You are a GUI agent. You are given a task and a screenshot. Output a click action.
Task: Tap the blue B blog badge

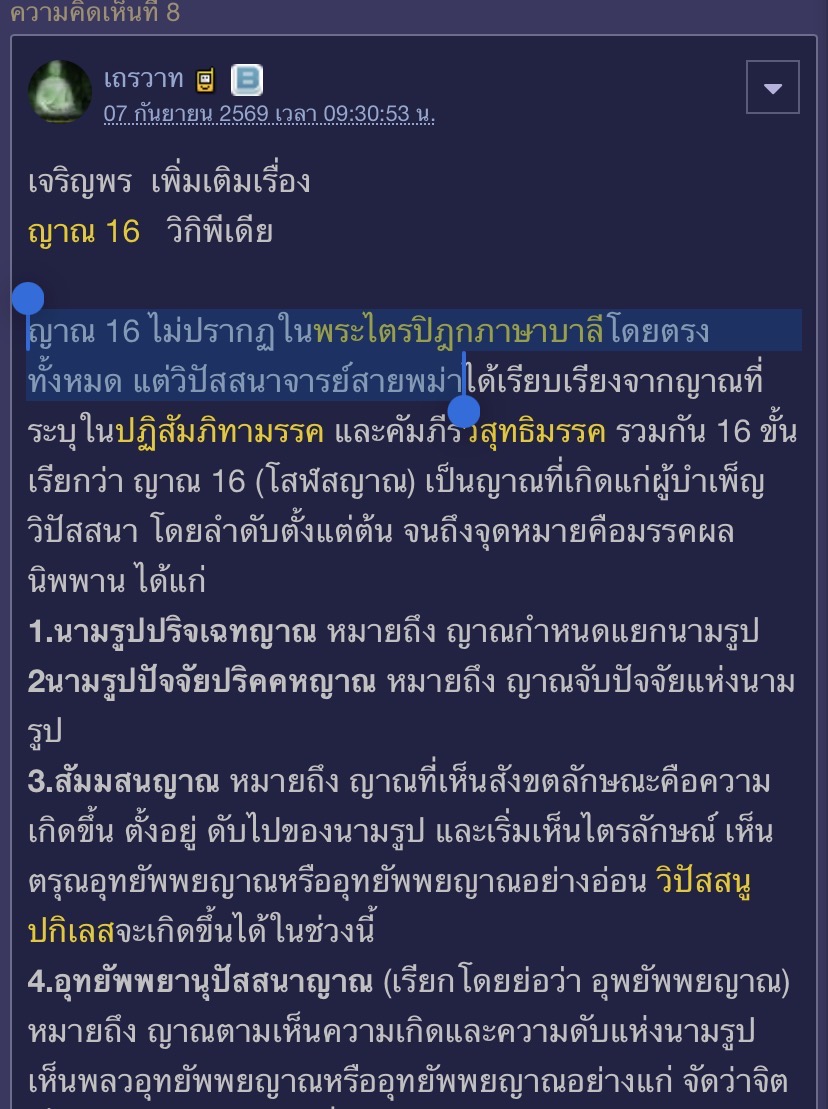[247, 80]
